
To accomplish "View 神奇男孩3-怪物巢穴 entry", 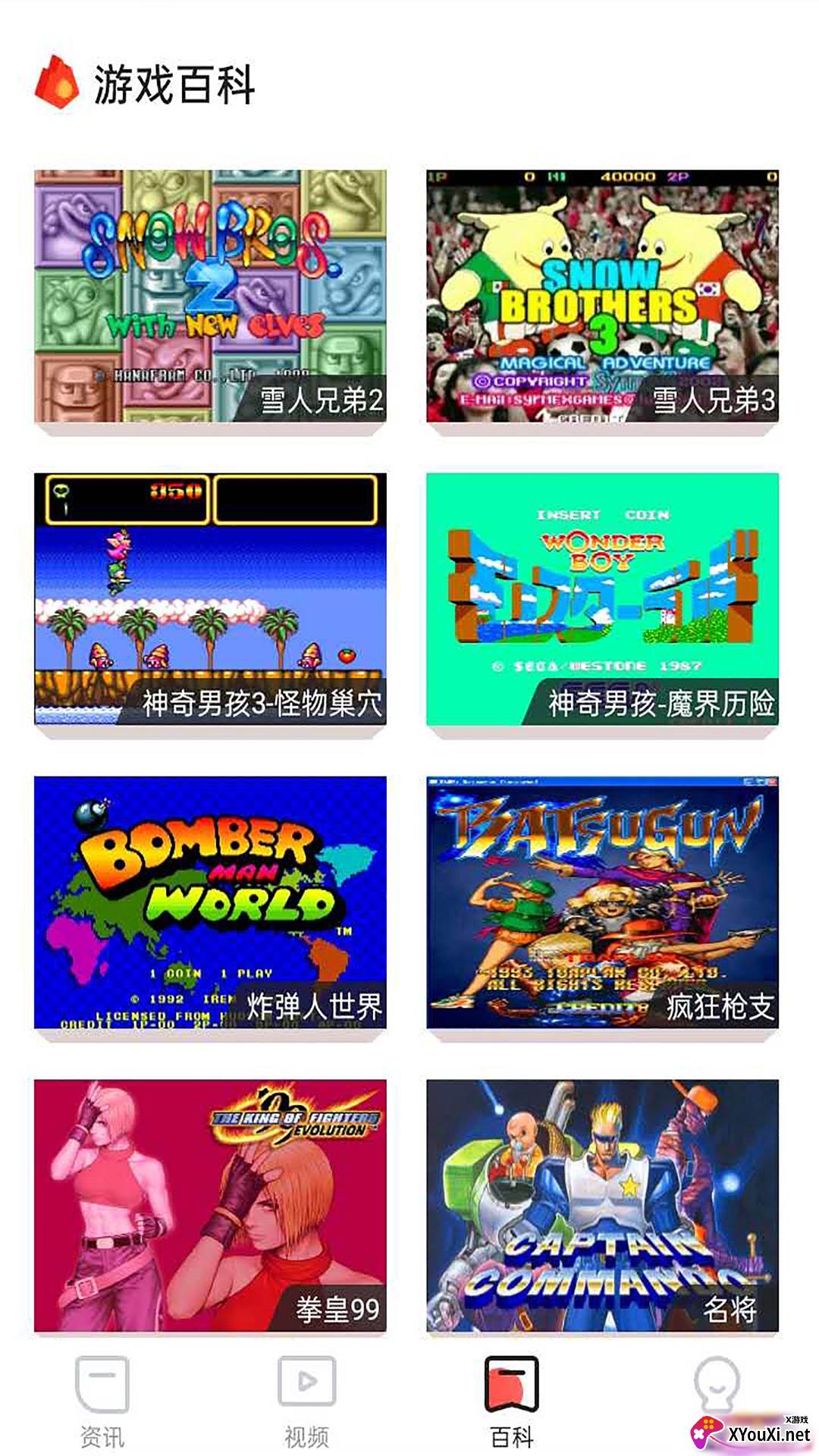I will [210, 599].
